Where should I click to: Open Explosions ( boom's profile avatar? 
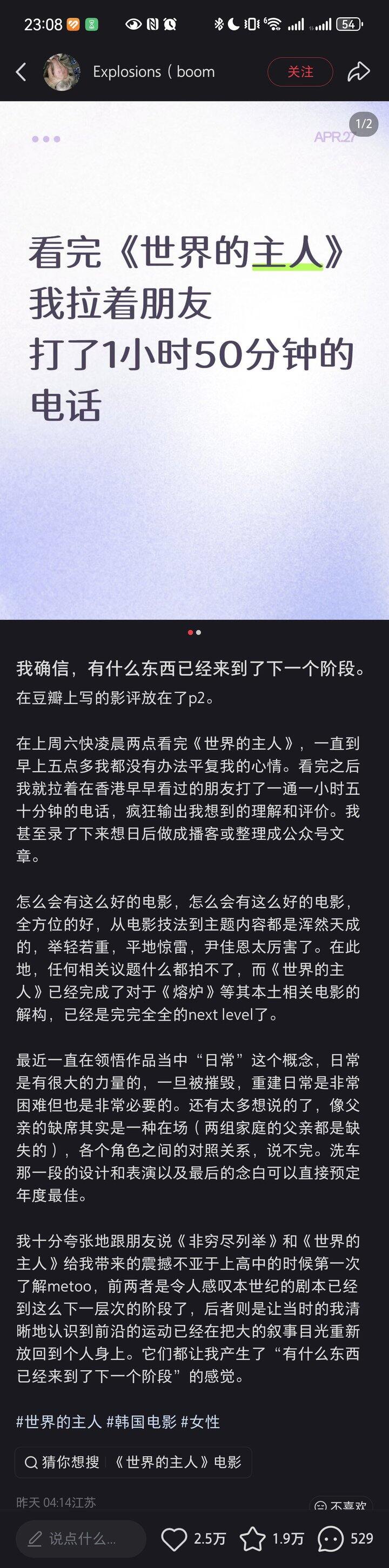click(x=62, y=72)
